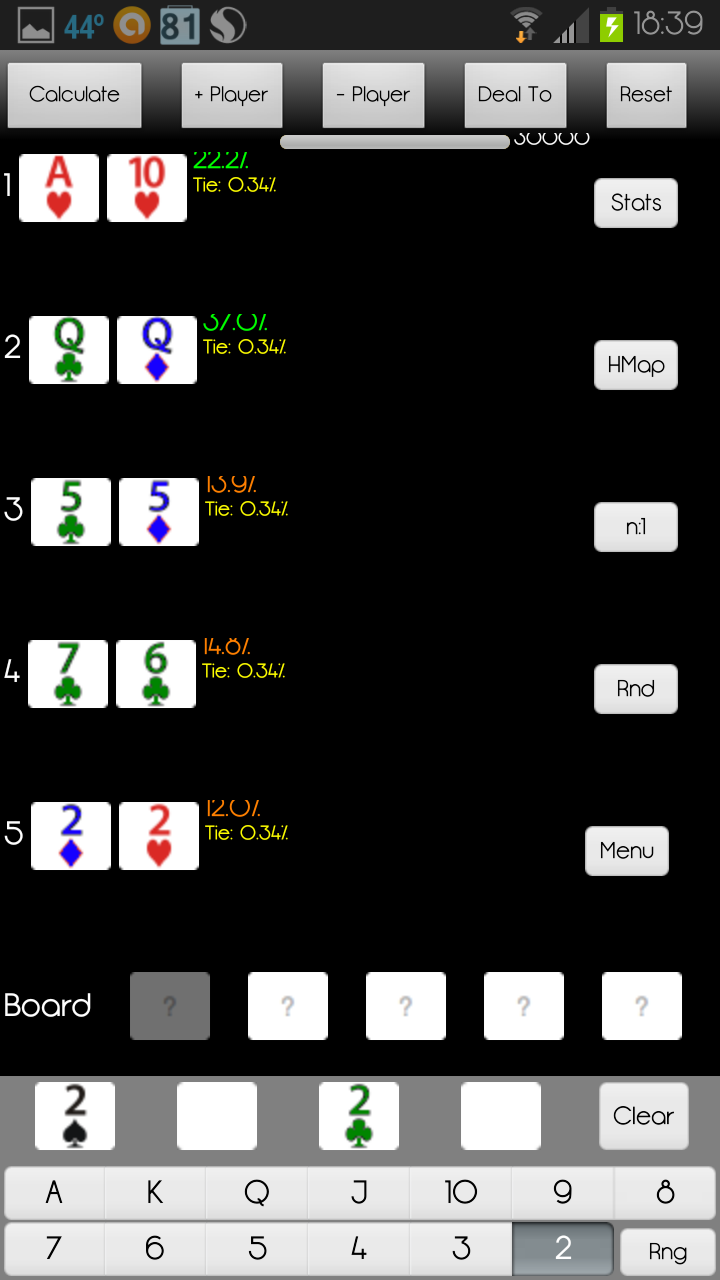Open the Deal To option
Screen dimensions: 720x1280
[x=515, y=95]
